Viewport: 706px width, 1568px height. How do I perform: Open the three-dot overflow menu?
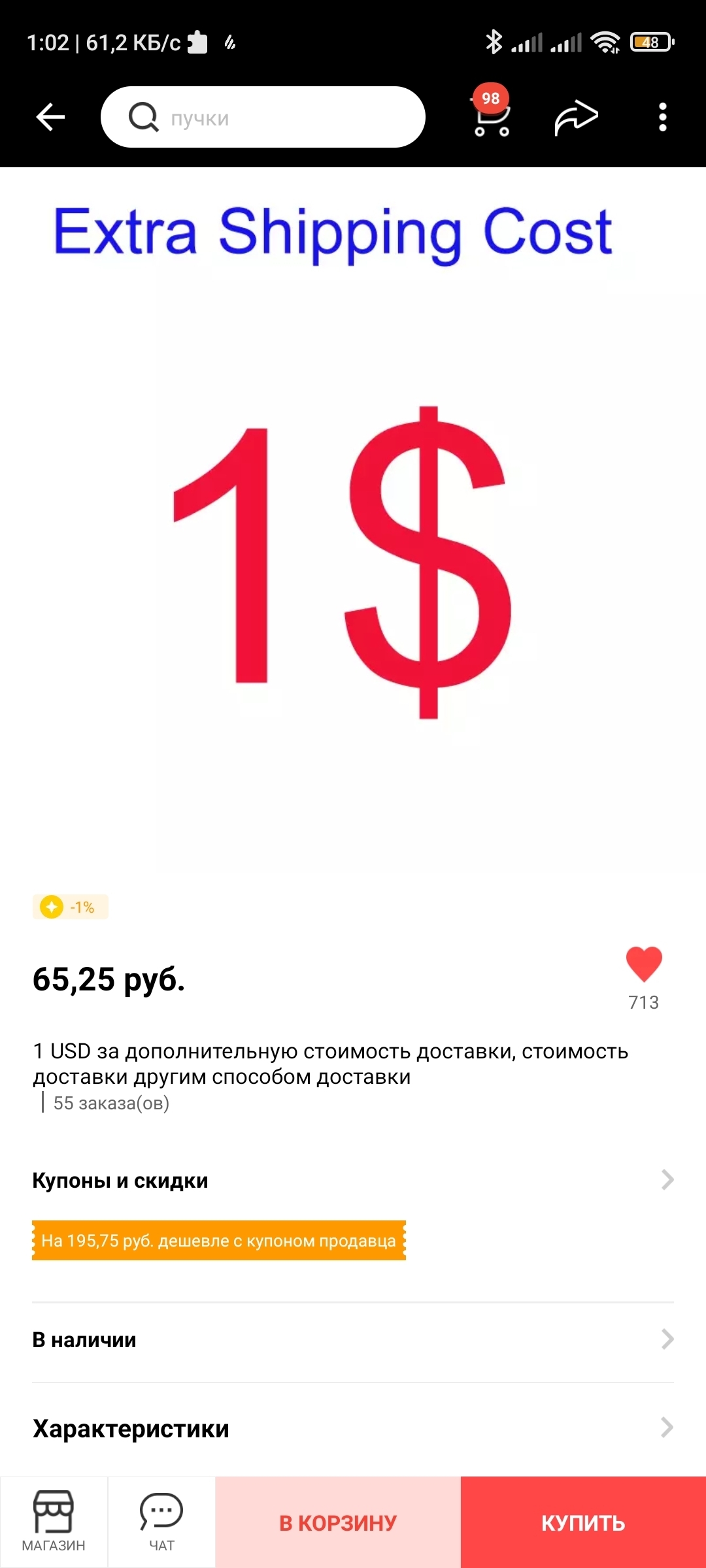pyautogui.click(x=662, y=118)
